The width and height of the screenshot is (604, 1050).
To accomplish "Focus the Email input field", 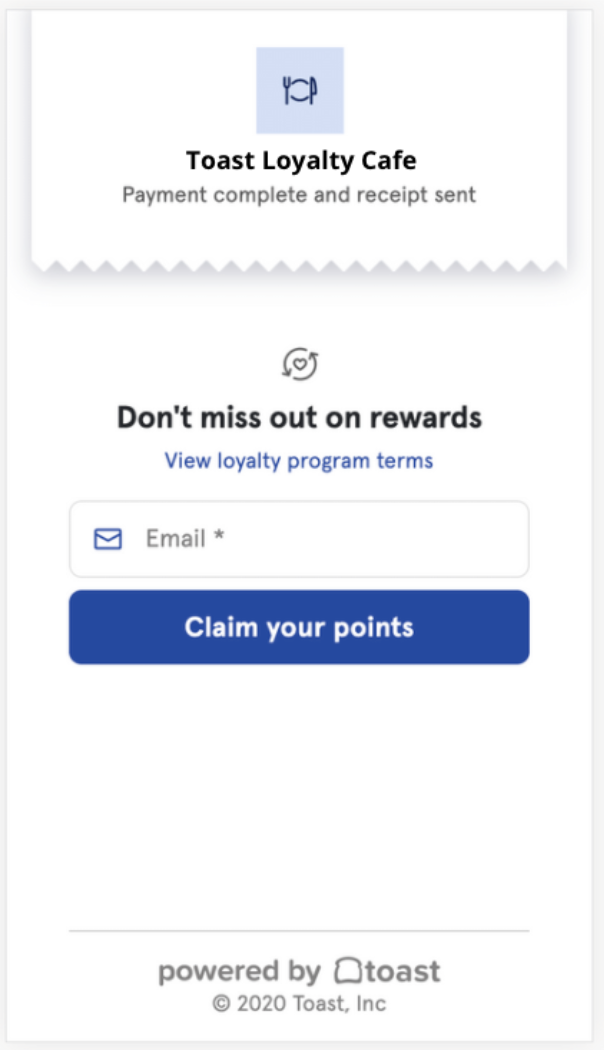I will (x=320, y=539).
